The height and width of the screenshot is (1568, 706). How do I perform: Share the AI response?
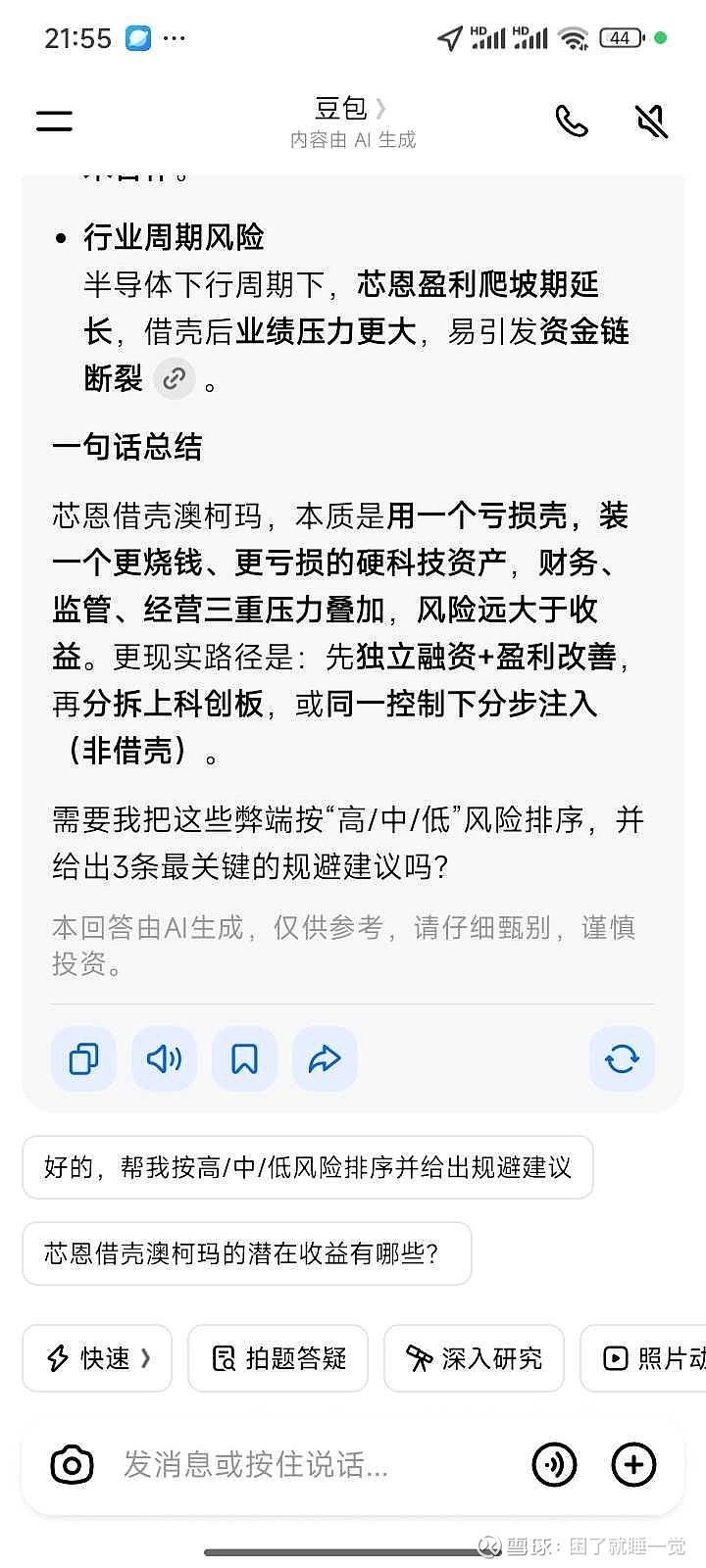[325, 1058]
